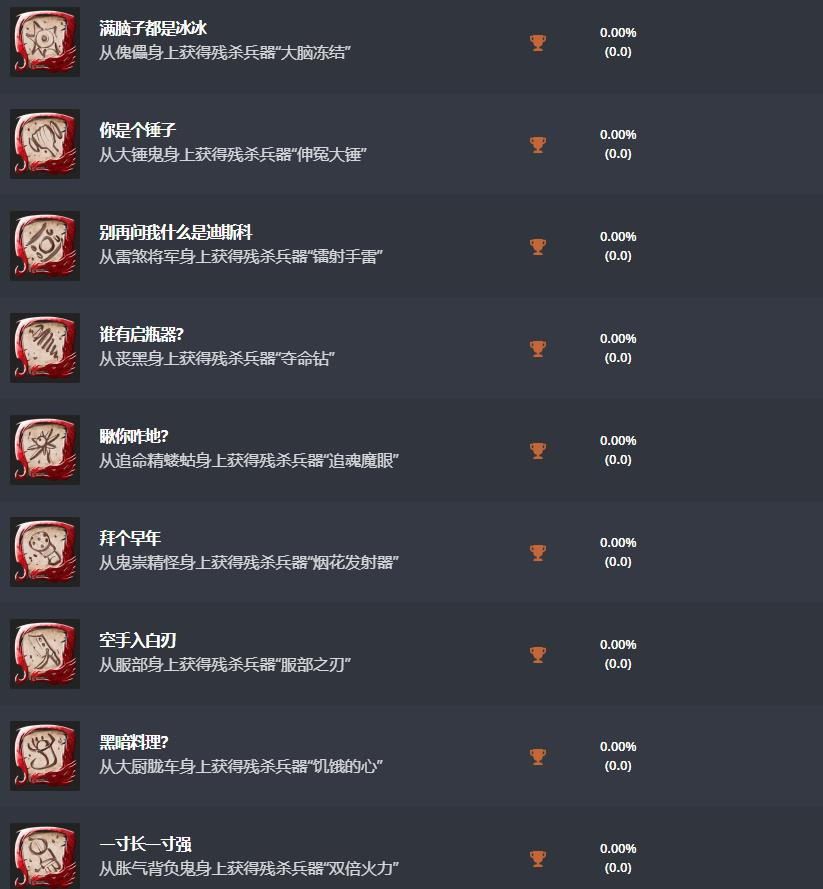Open the 空手入白刃 trophy row

(137, 641)
